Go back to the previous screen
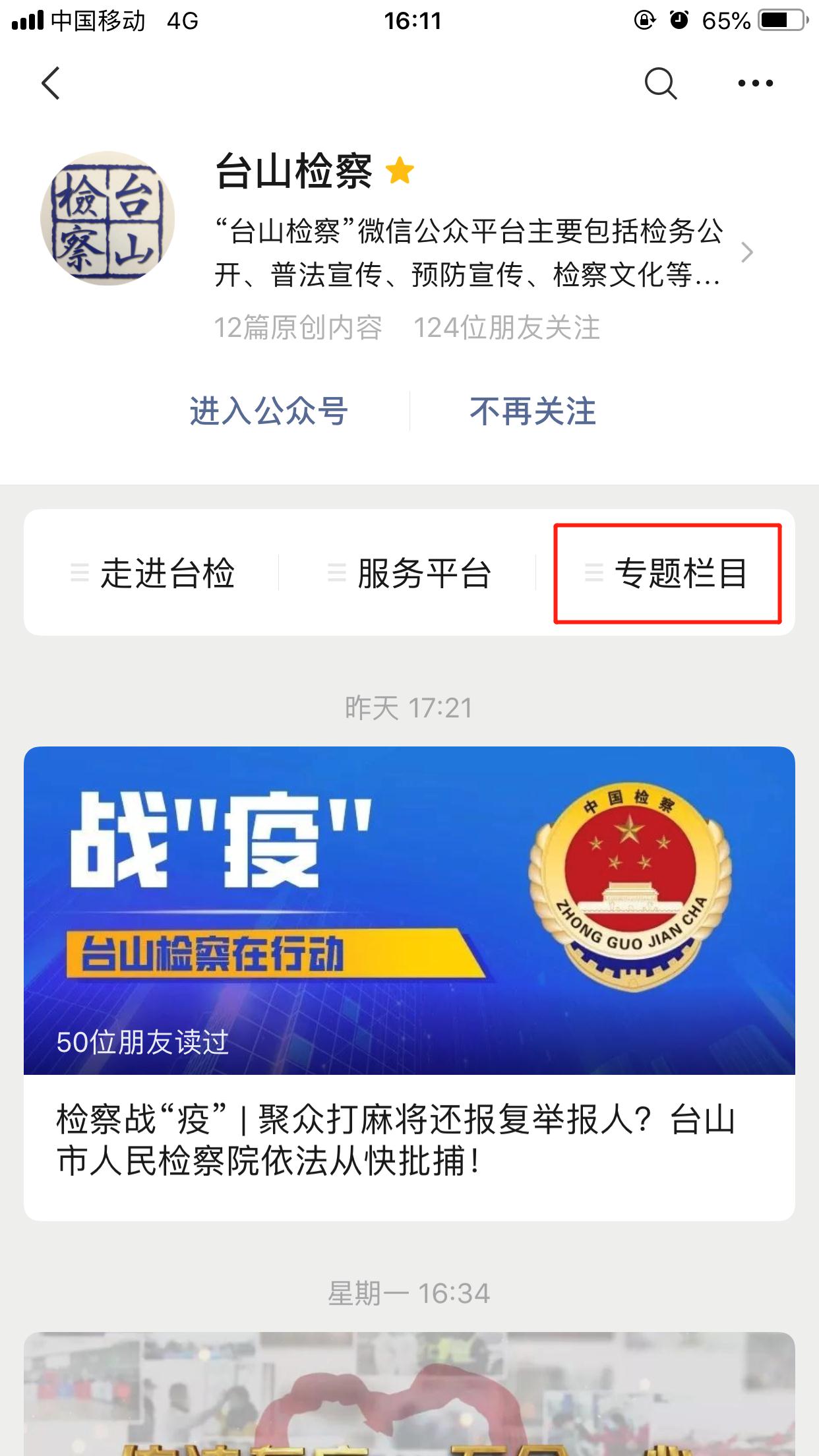The image size is (819, 1456). click(x=51, y=83)
